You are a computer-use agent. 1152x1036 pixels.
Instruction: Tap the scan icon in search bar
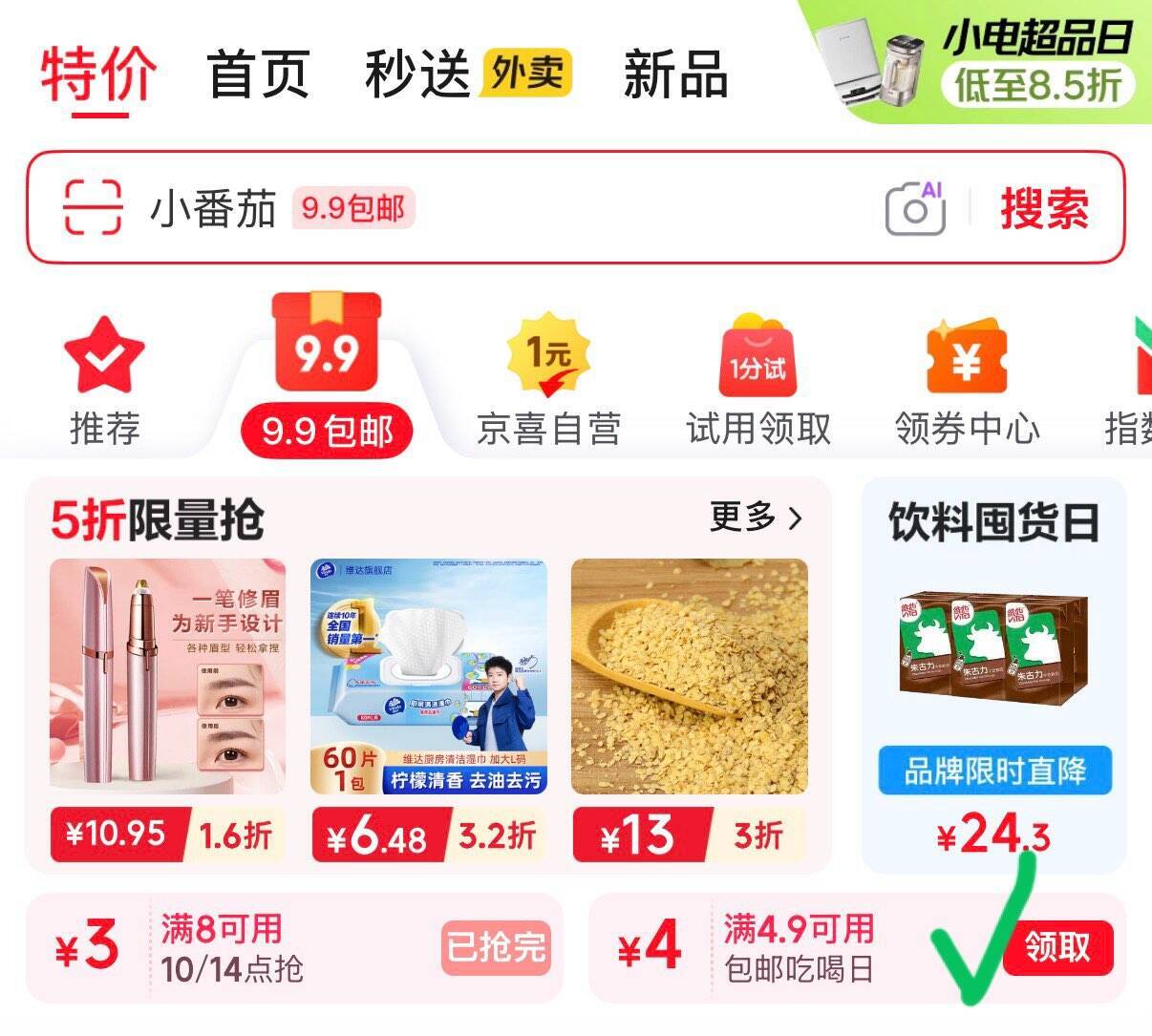click(93, 206)
